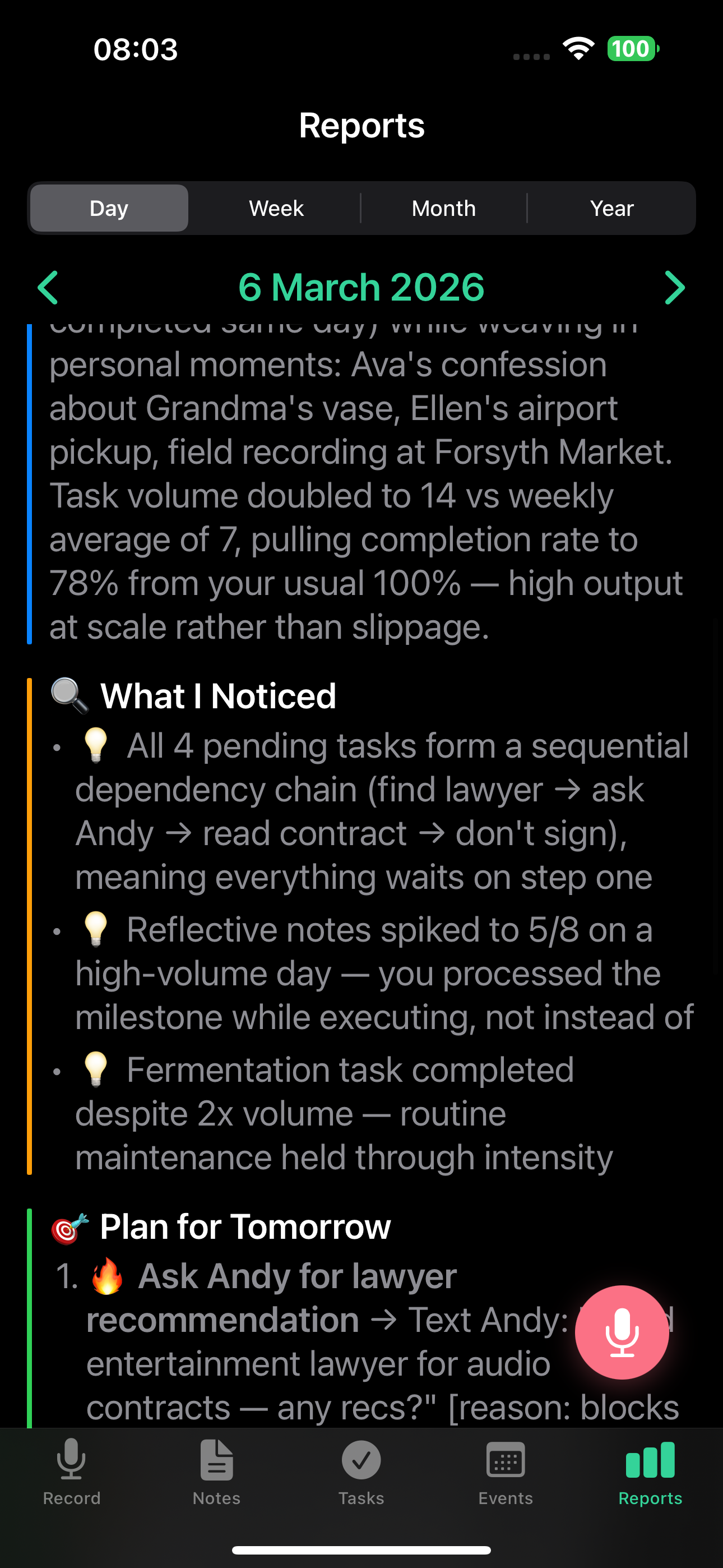This screenshot has width=723, height=1568.
Task: Keep the Day tab selected by tapping it
Action: coord(108,207)
